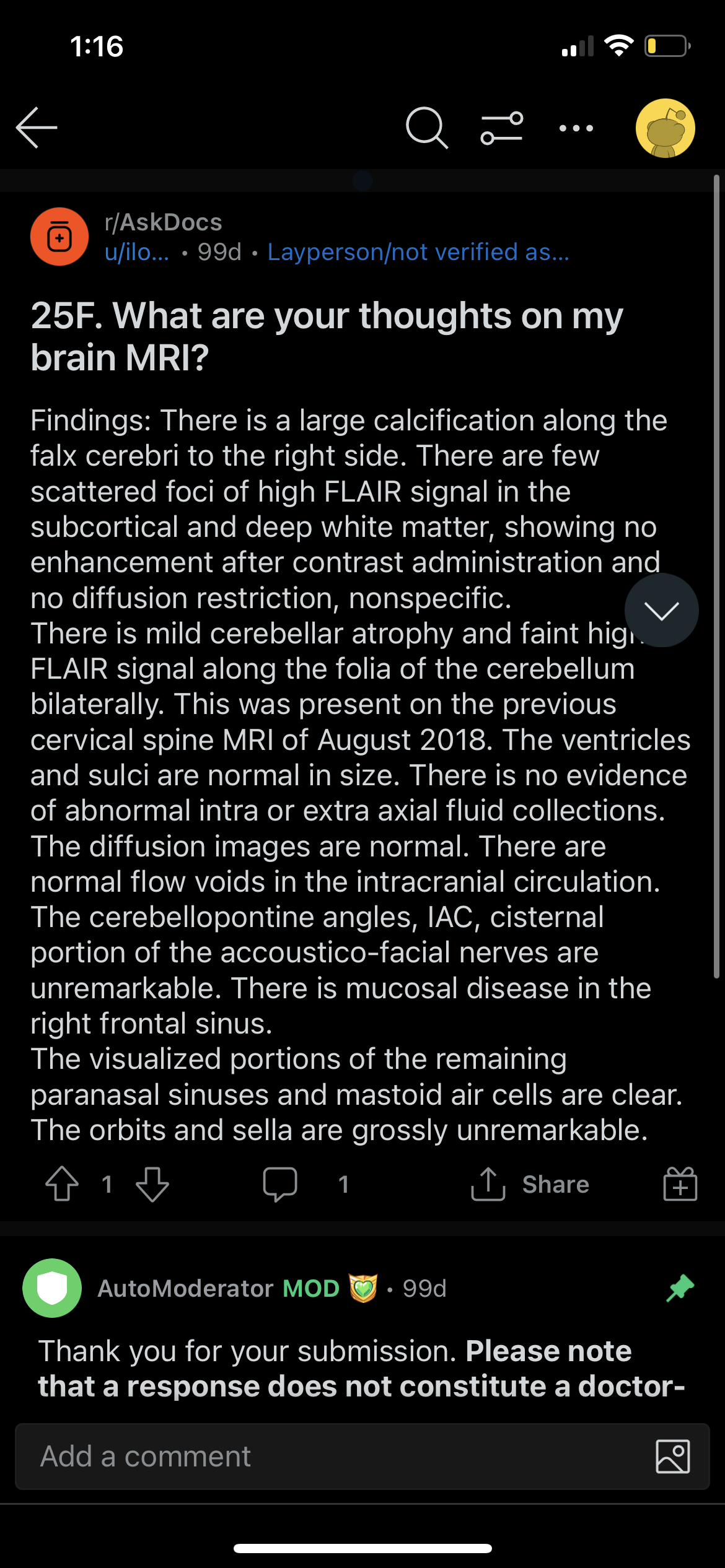Tap the Layperson/not verified flair
Screen dimensions: 725x1568
click(x=418, y=252)
